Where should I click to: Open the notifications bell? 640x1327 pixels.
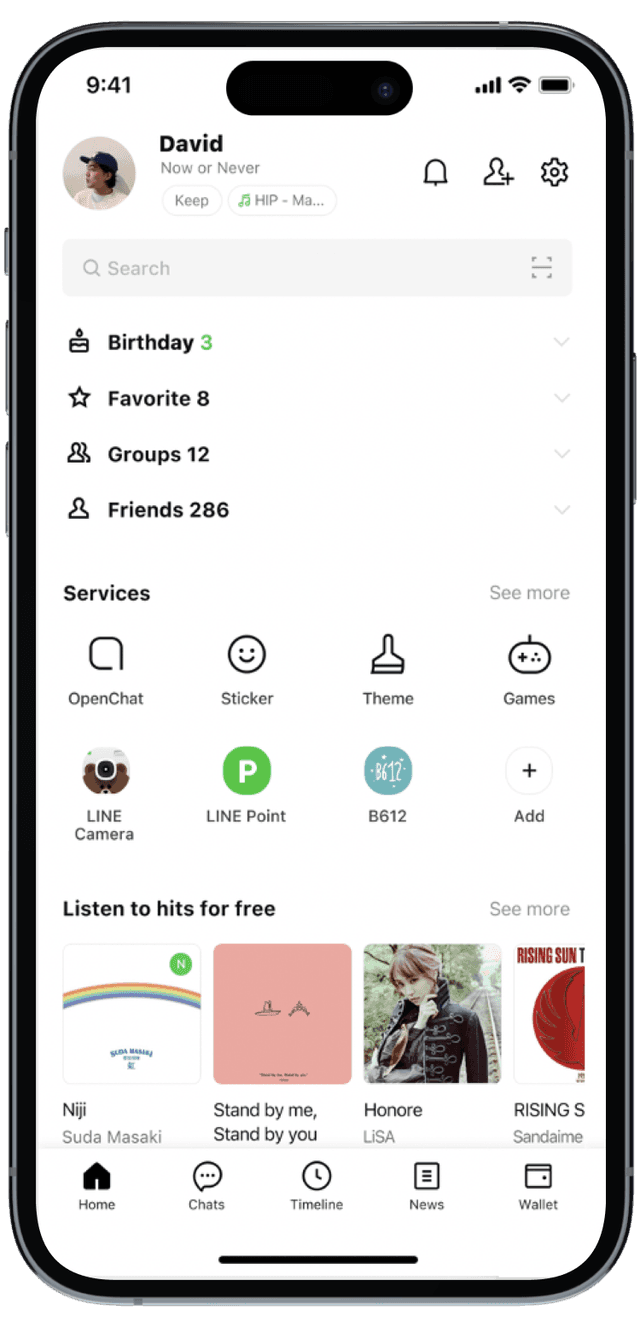[435, 173]
